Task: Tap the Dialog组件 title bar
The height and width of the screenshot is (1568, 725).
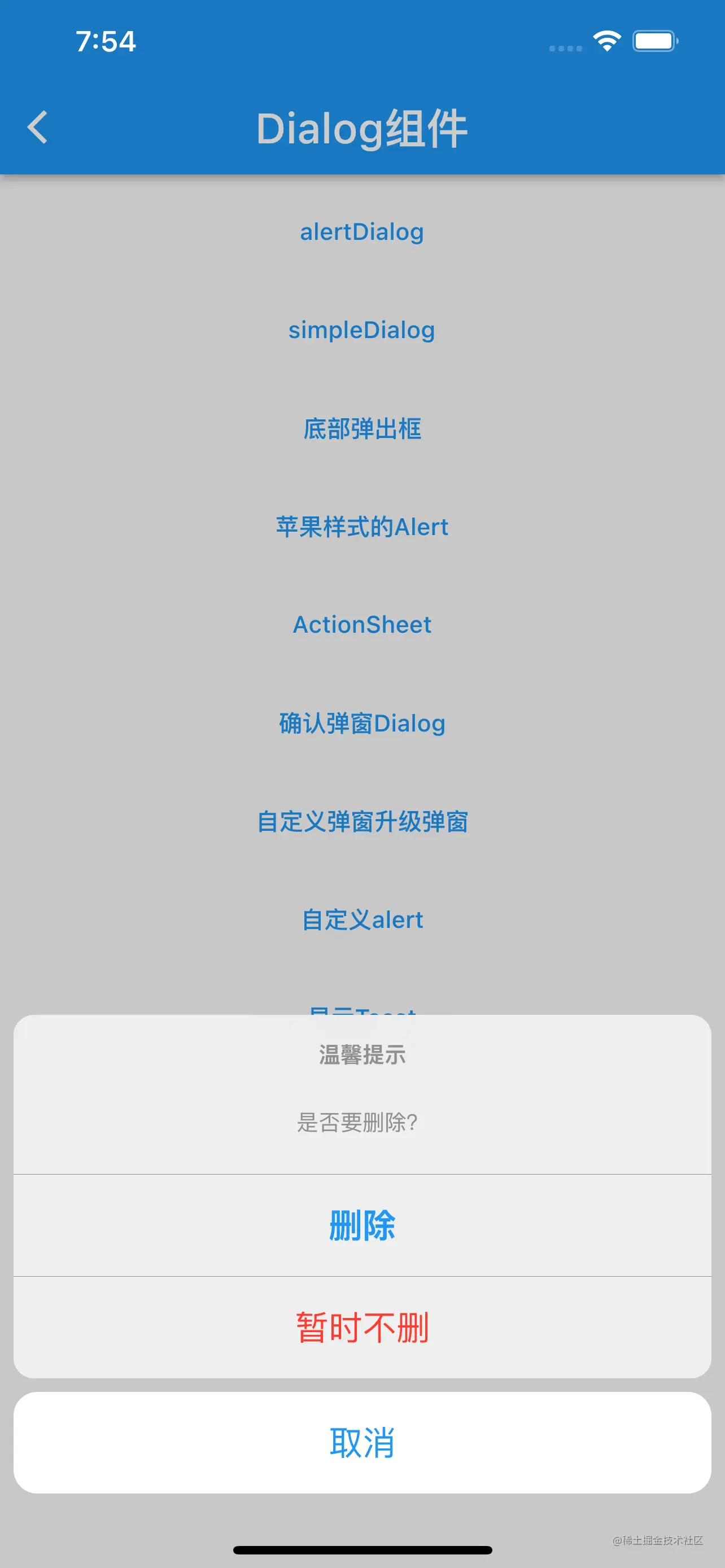Action: (362, 129)
